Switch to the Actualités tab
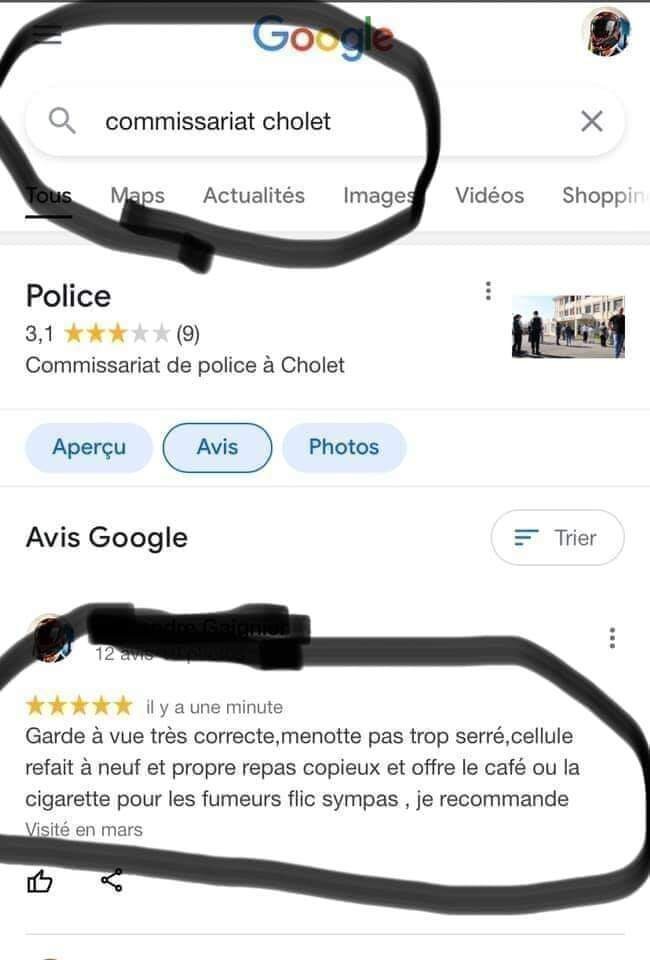 [254, 196]
